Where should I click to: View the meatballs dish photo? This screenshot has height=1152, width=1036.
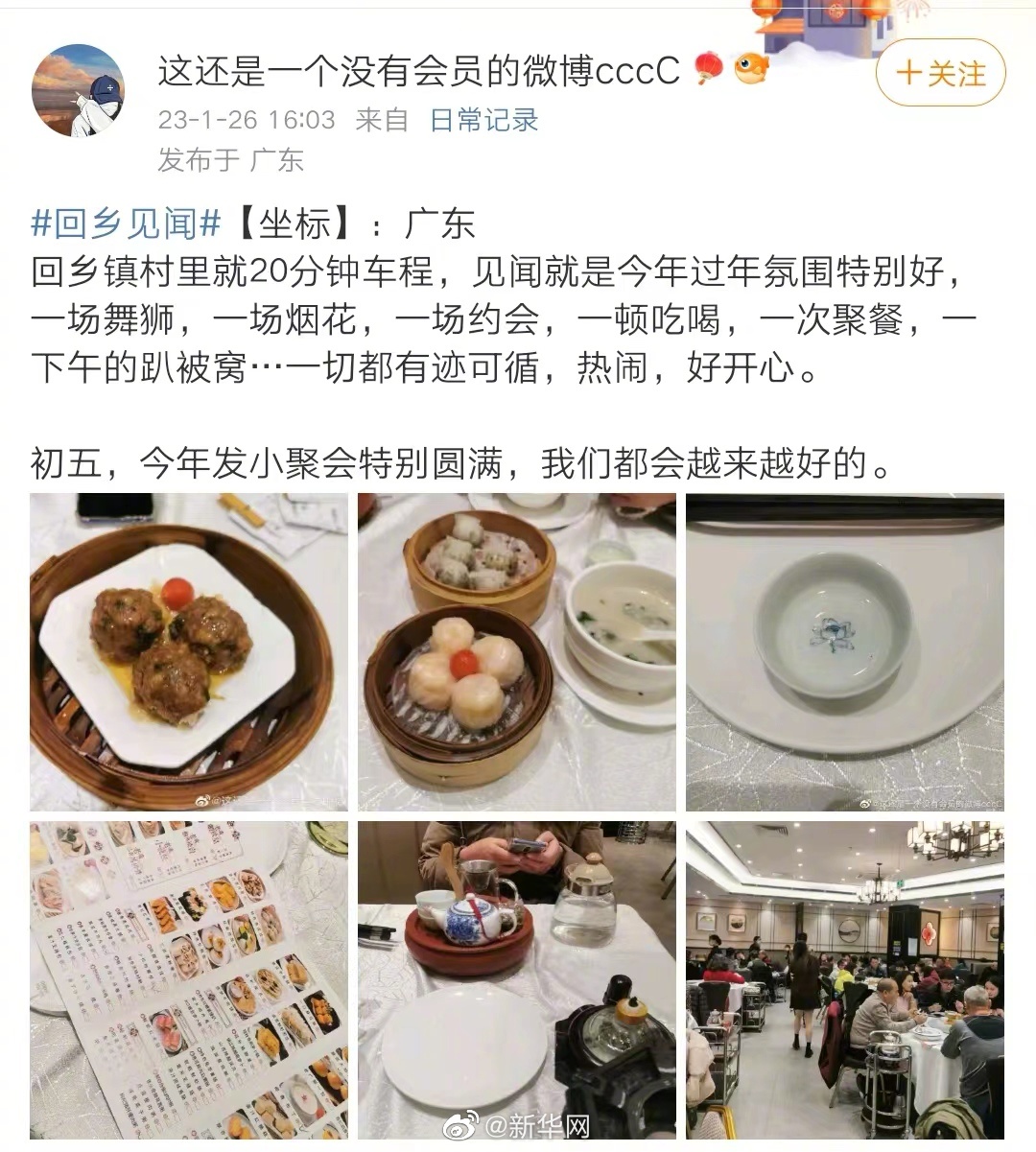tap(187, 652)
